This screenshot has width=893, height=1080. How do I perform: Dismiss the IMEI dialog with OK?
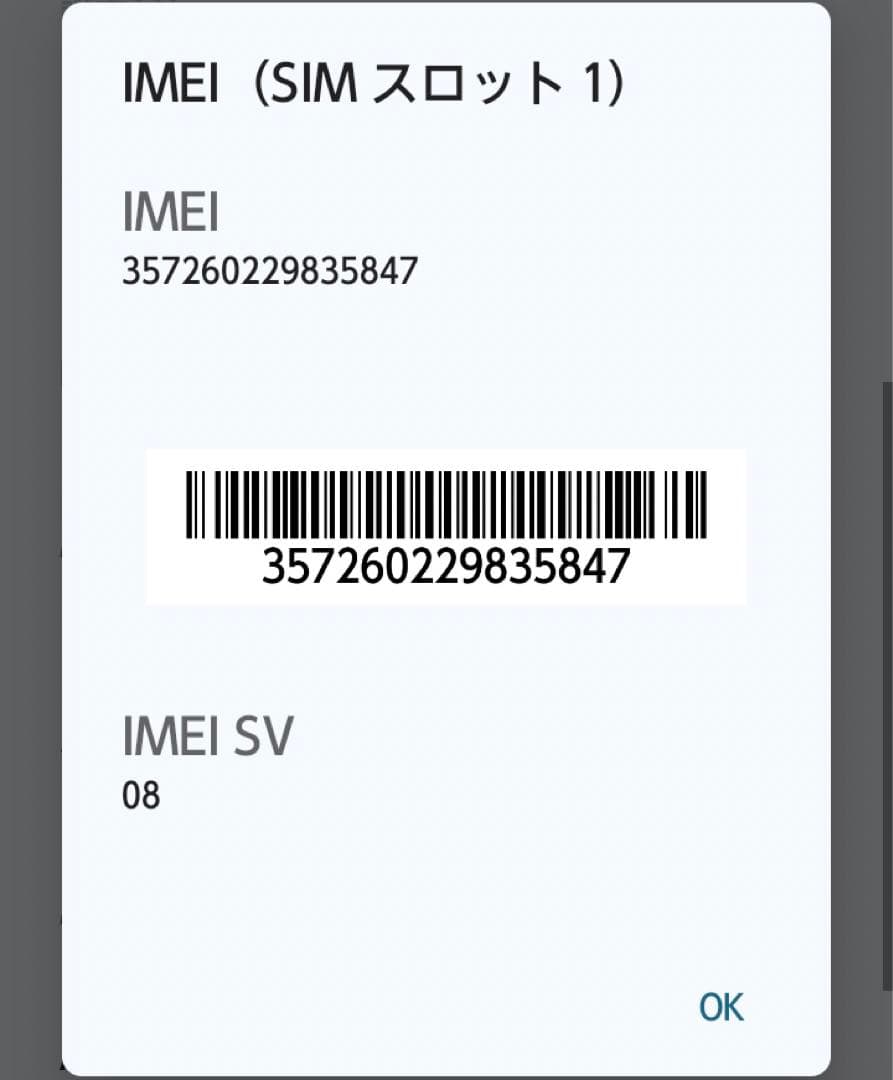[721, 1007]
